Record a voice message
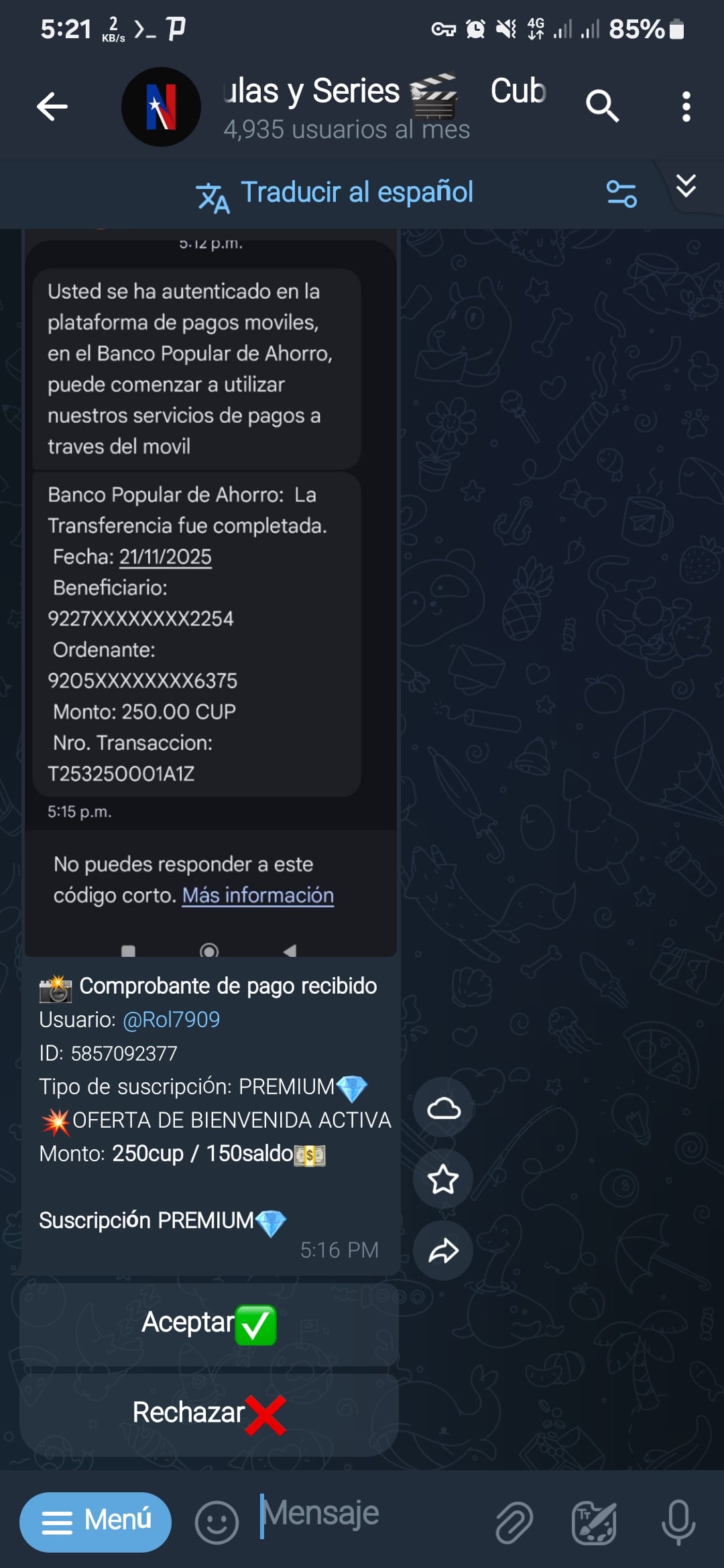Viewport: 724px width, 1568px height. 678,1522
